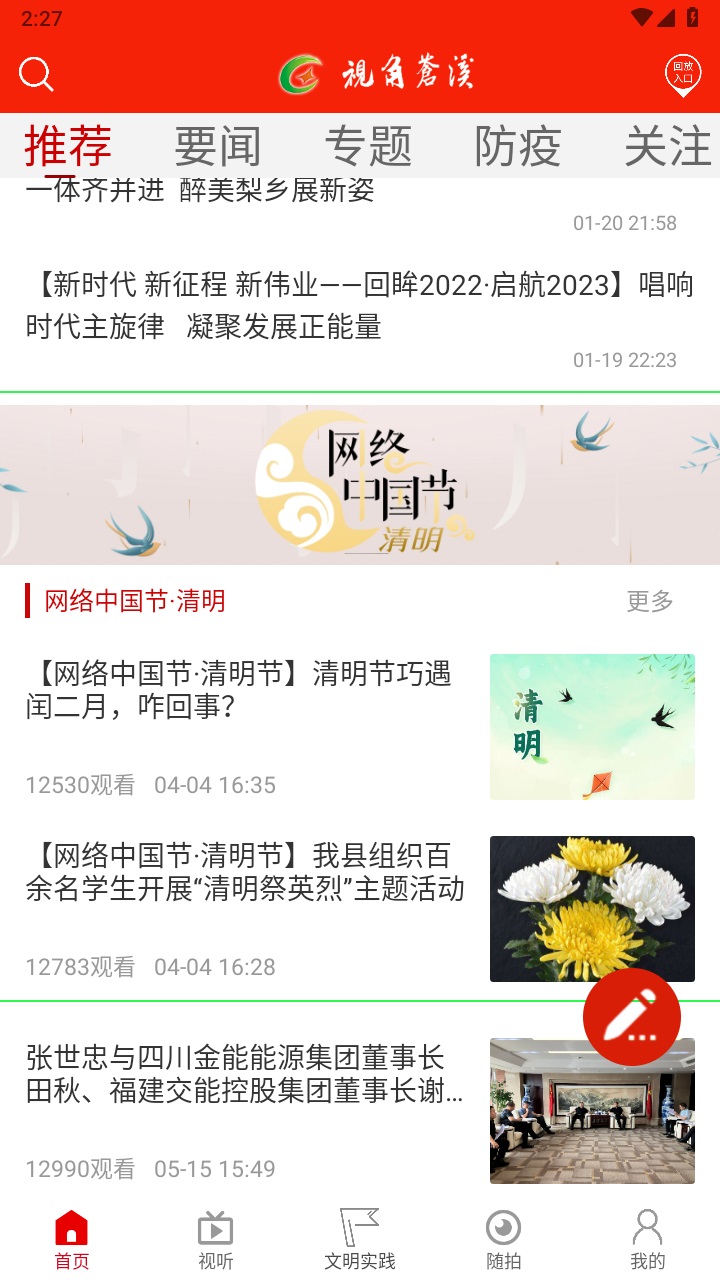The image size is (720, 1280).
Task: Open the search icon in the top bar
Action: coord(36,74)
